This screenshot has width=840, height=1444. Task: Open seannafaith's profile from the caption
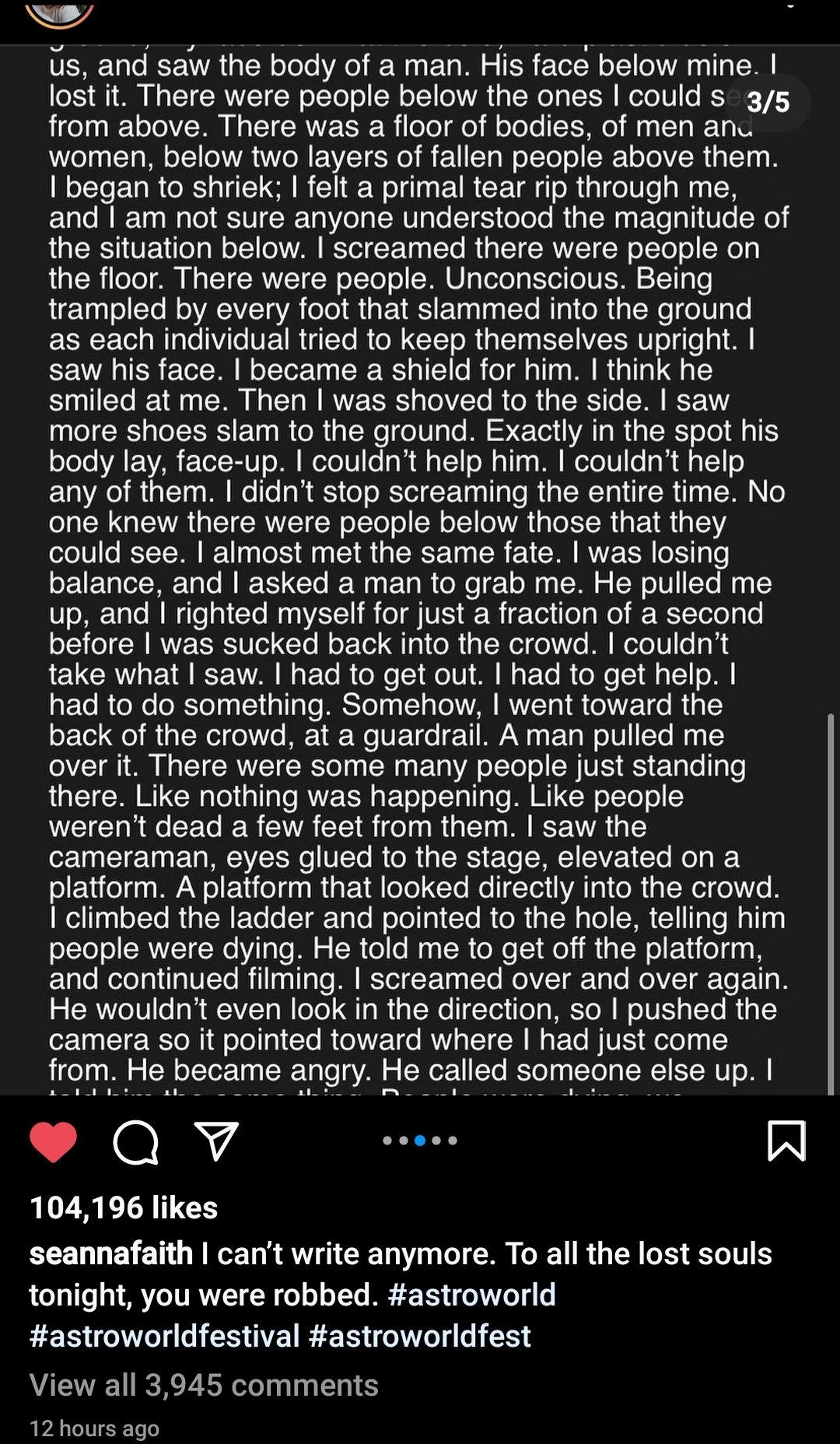point(110,1253)
